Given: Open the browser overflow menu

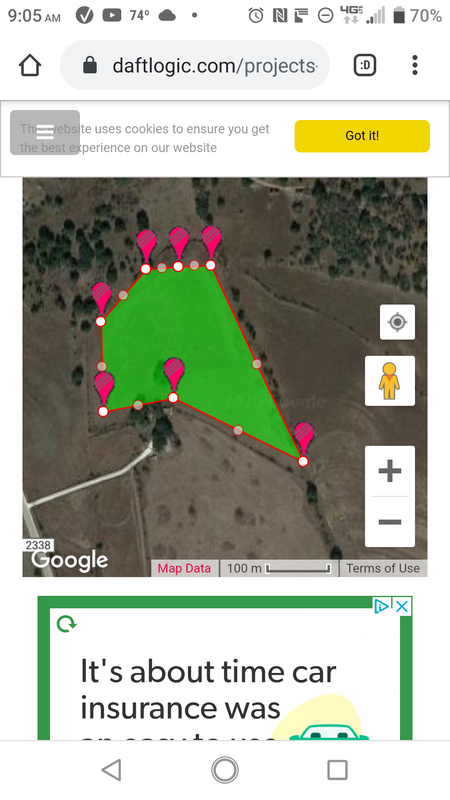Looking at the screenshot, I should point(415,65).
